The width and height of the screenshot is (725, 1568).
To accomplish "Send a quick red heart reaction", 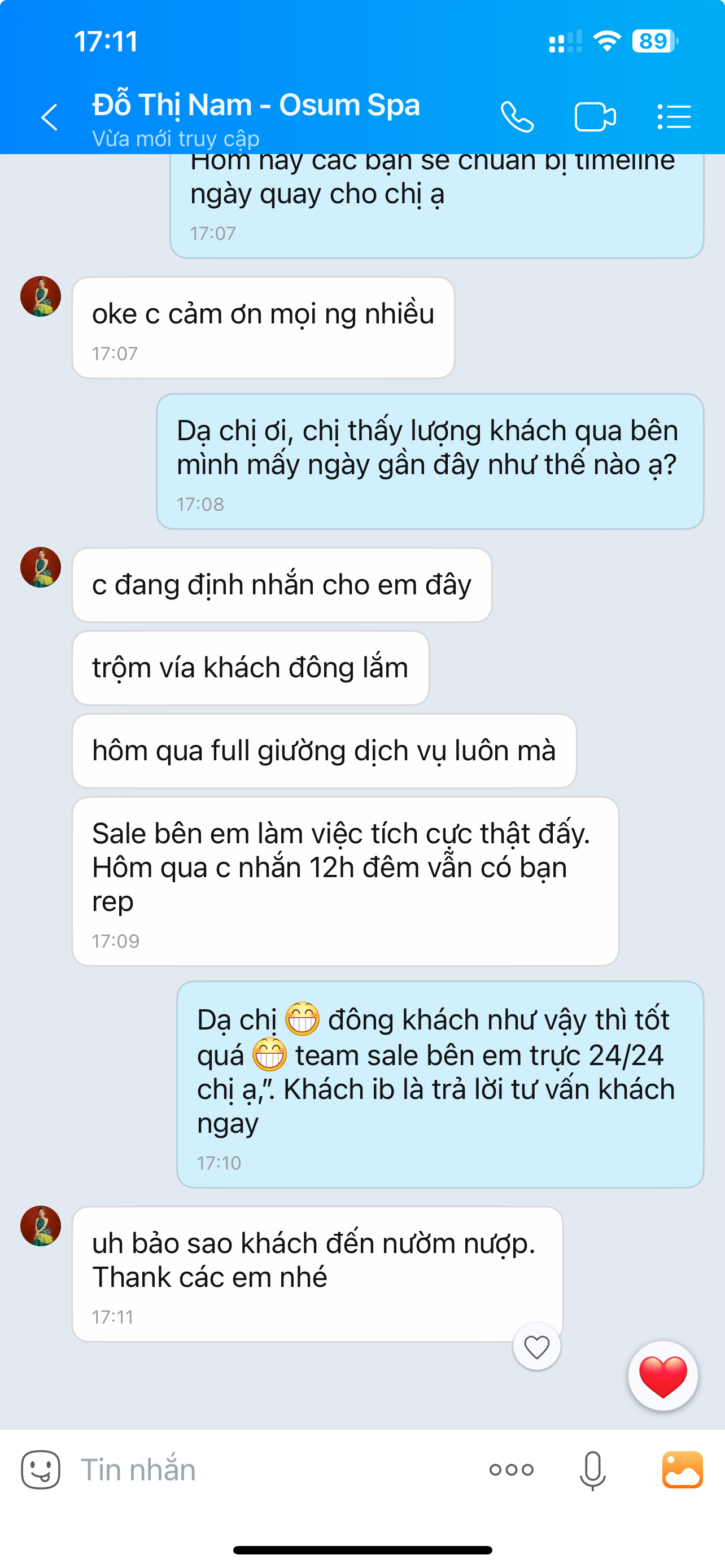I will tap(662, 1376).
